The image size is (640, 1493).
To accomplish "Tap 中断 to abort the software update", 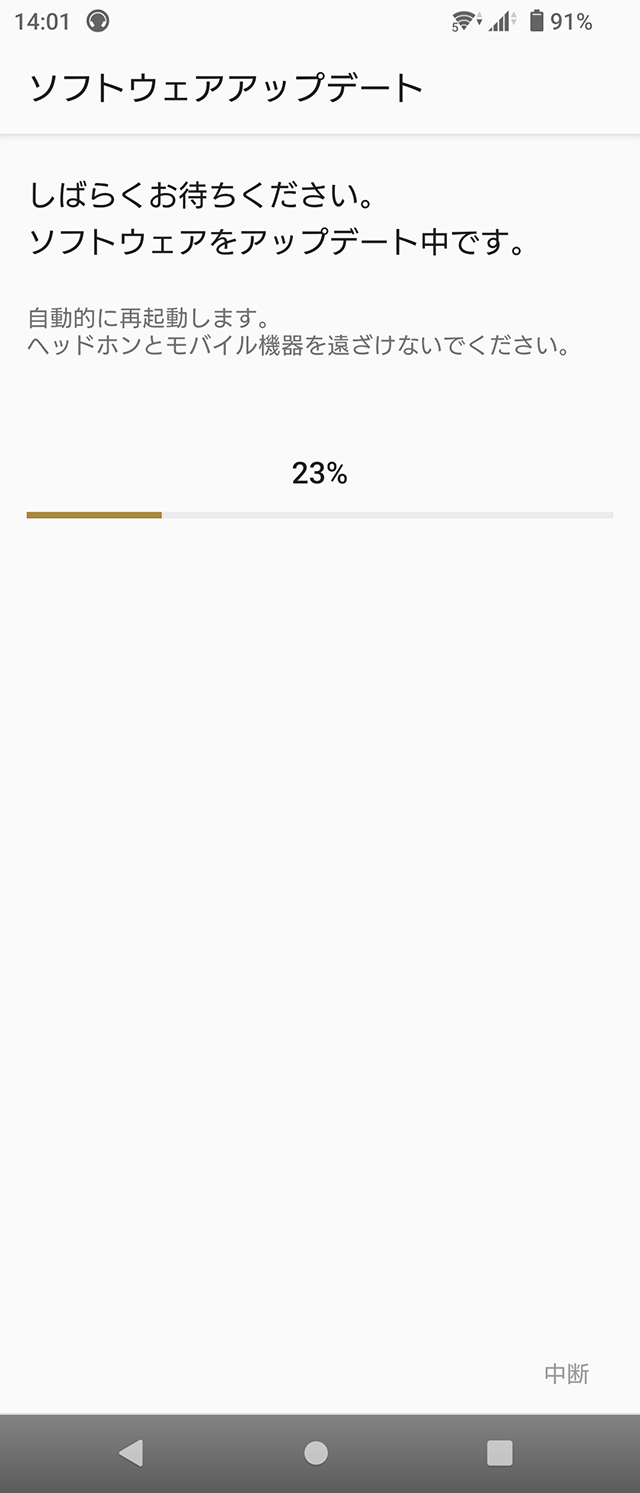I will tap(566, 1374).
